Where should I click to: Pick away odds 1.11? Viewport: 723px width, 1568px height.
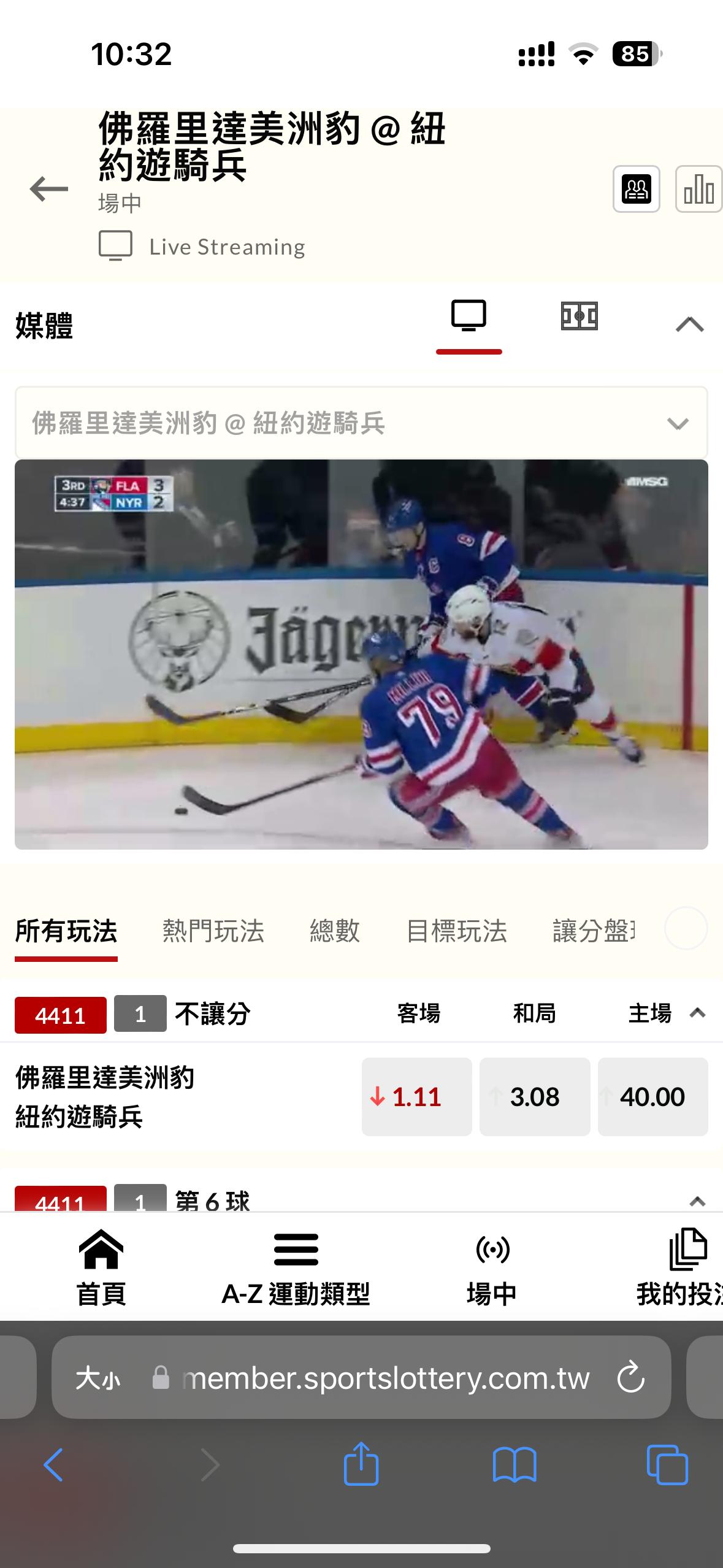(416, 1097)
